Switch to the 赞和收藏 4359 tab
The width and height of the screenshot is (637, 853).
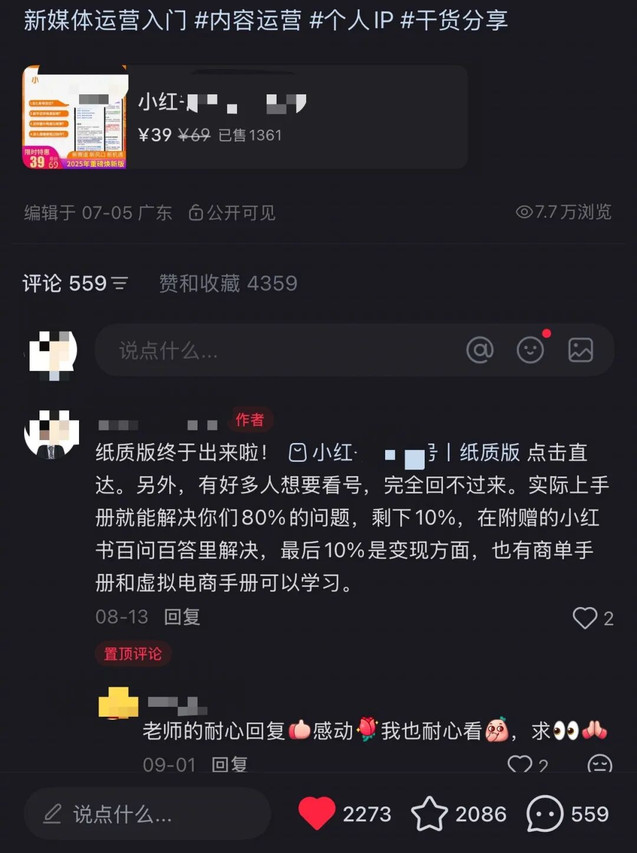pyautogui.click(x=228, y=284)
